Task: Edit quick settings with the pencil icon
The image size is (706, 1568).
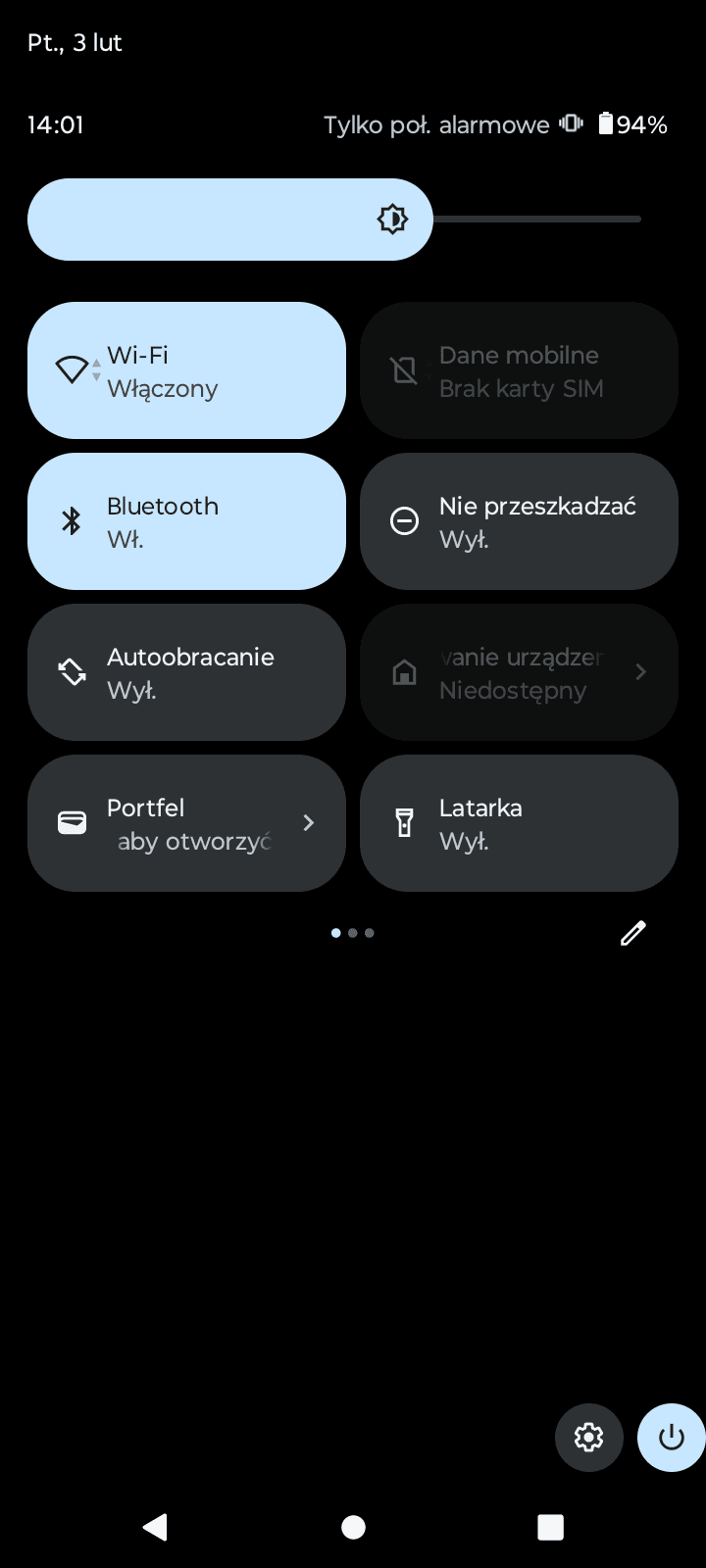Action: click(x=633, y=933)
